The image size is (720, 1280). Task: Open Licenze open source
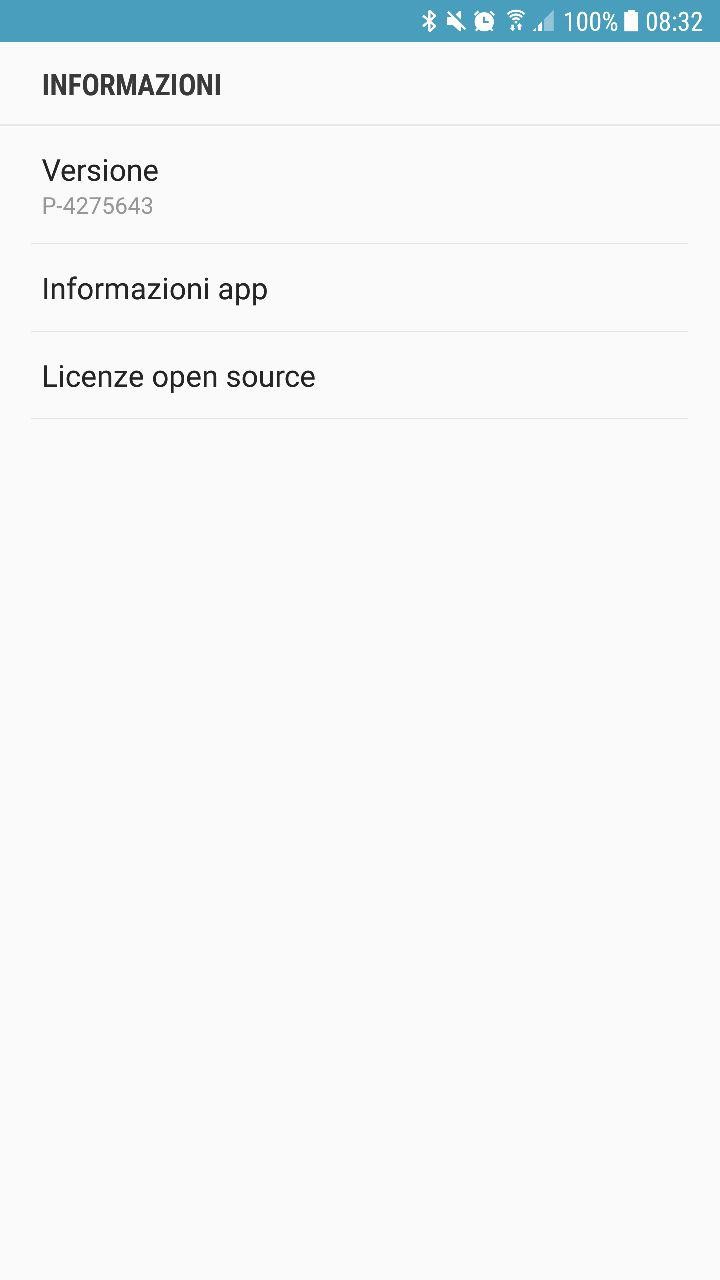(360, 375)
